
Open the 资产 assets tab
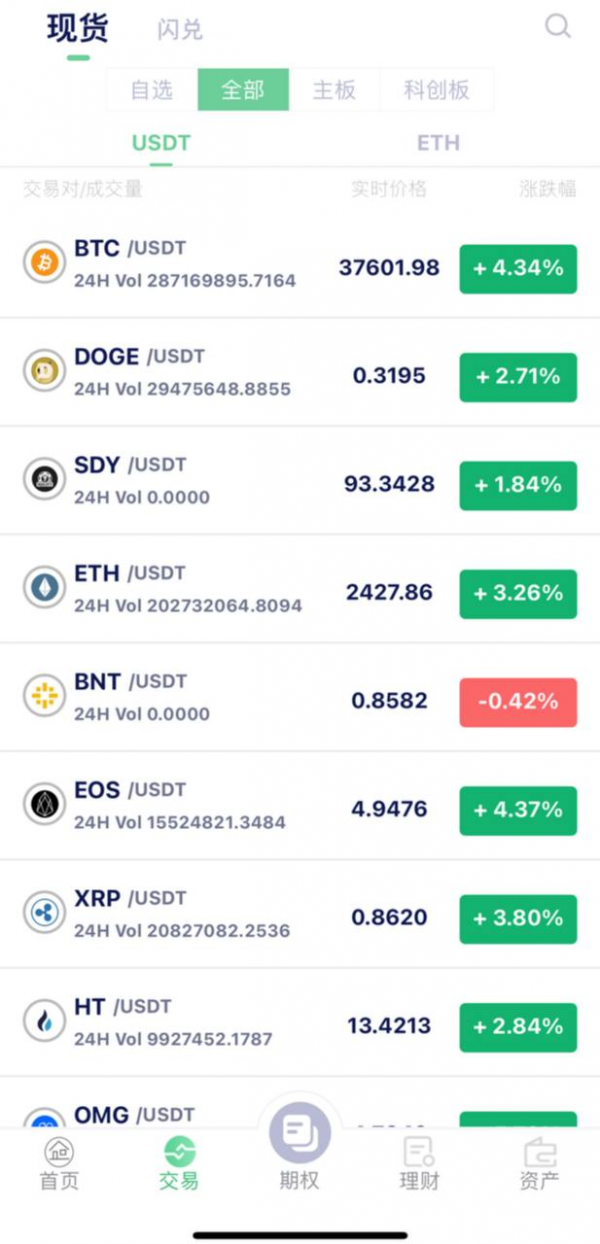(539, 1164)
